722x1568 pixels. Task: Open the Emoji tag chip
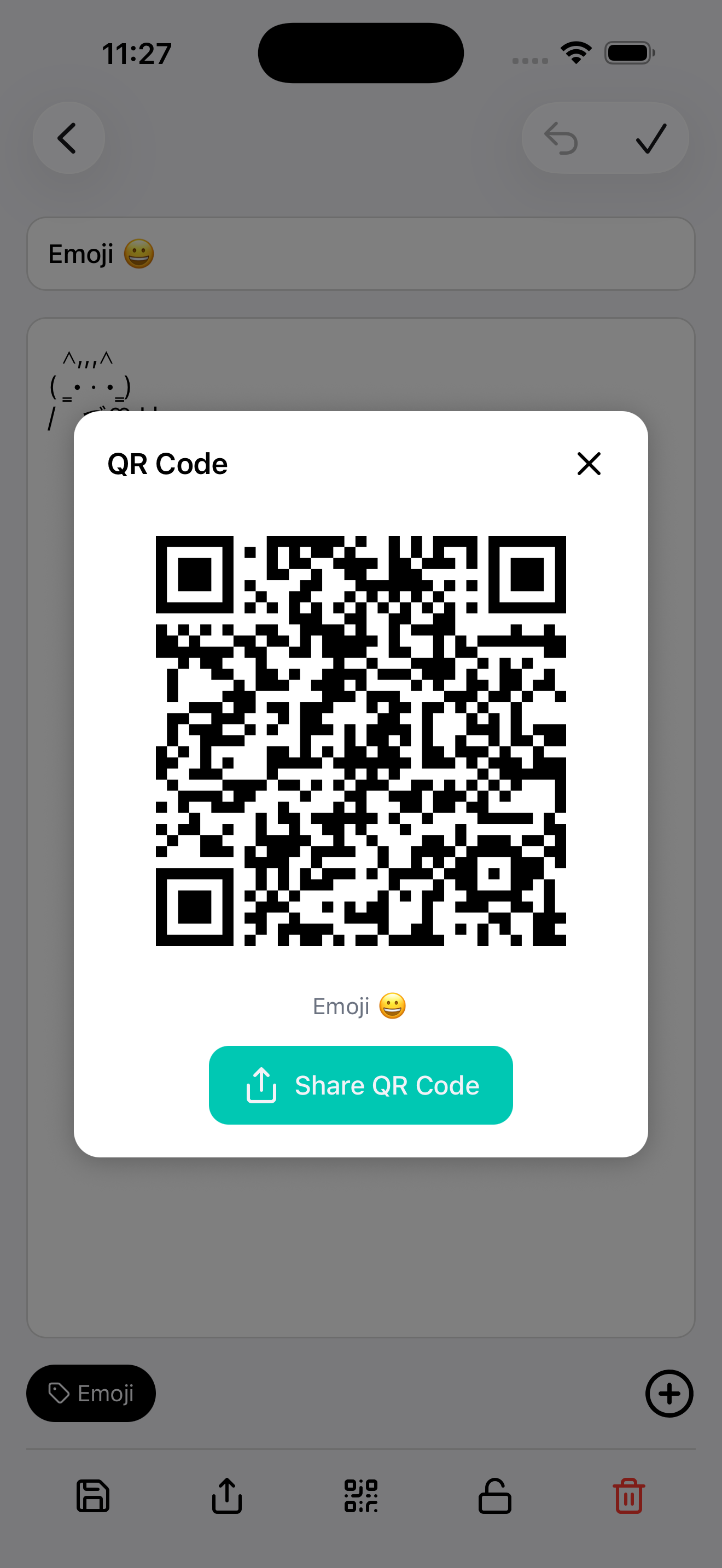[x=91, y=1393]
